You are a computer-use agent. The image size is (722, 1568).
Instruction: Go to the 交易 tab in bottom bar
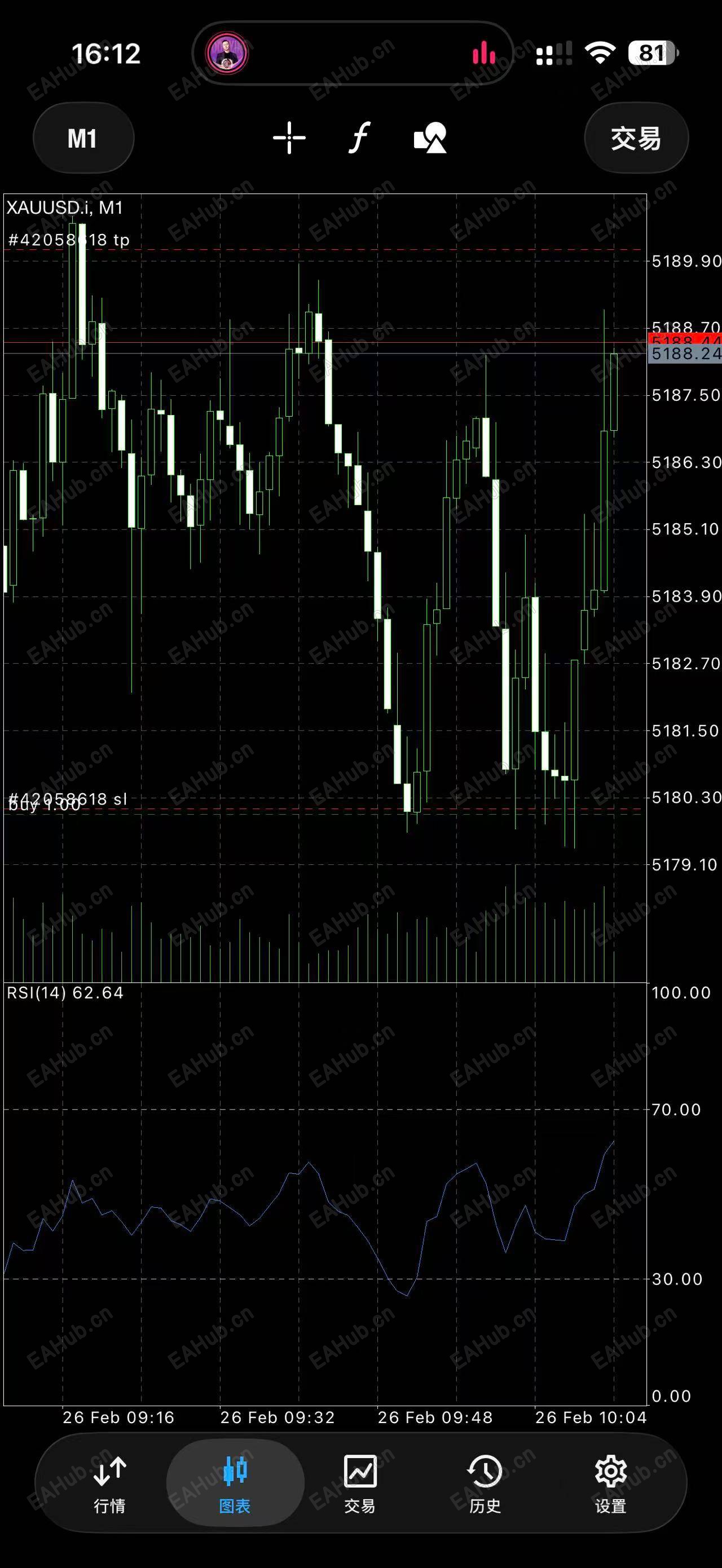pos(360,1484)
